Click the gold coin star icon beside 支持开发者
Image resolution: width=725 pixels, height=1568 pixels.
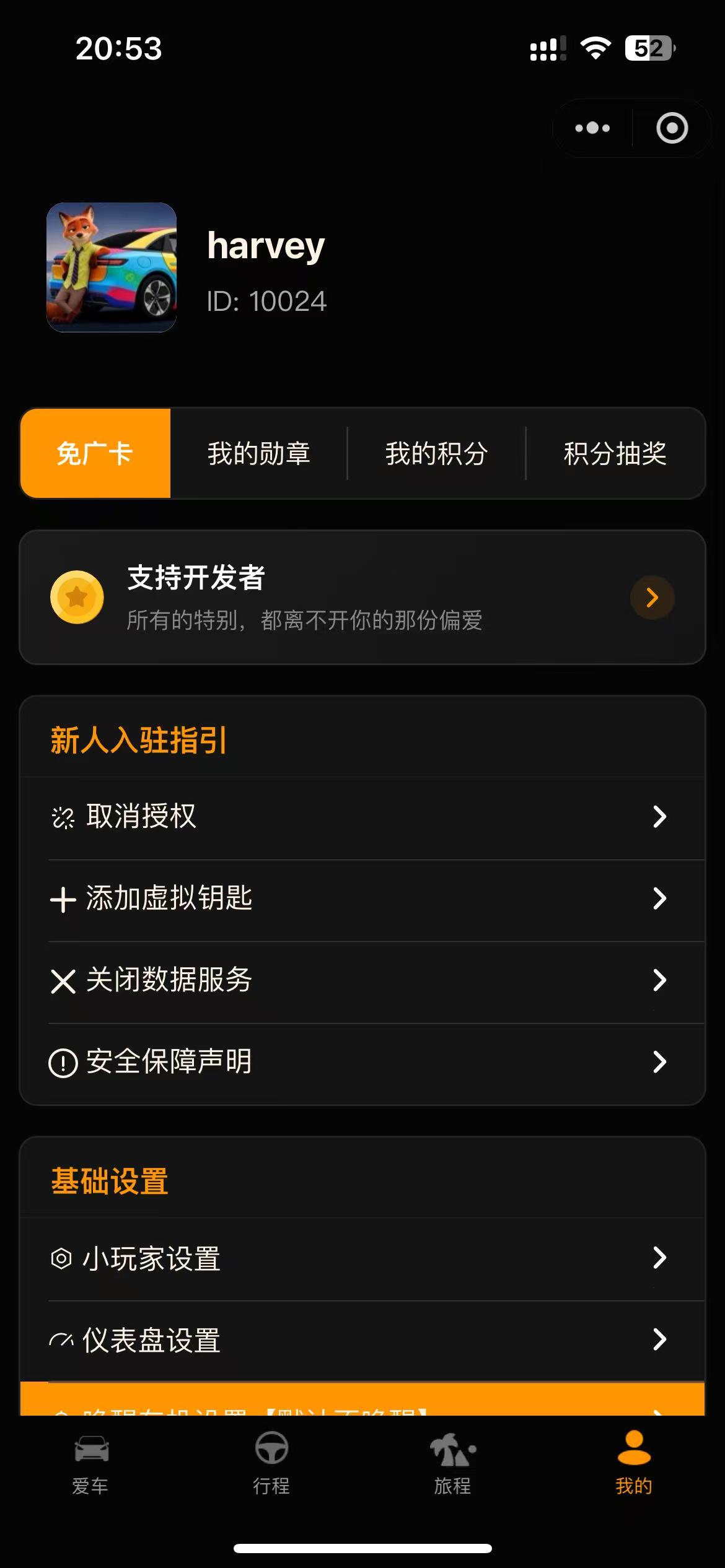[x=77, y=597]
